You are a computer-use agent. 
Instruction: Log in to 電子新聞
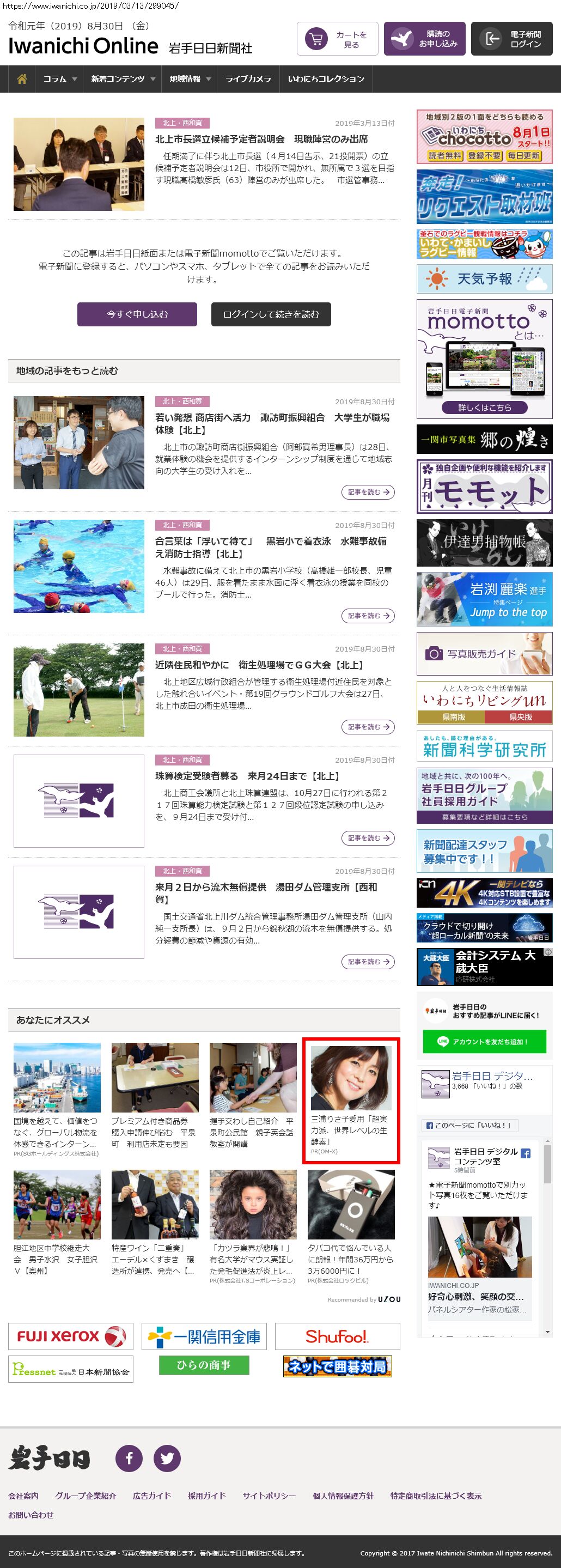(x=512, y=40)
